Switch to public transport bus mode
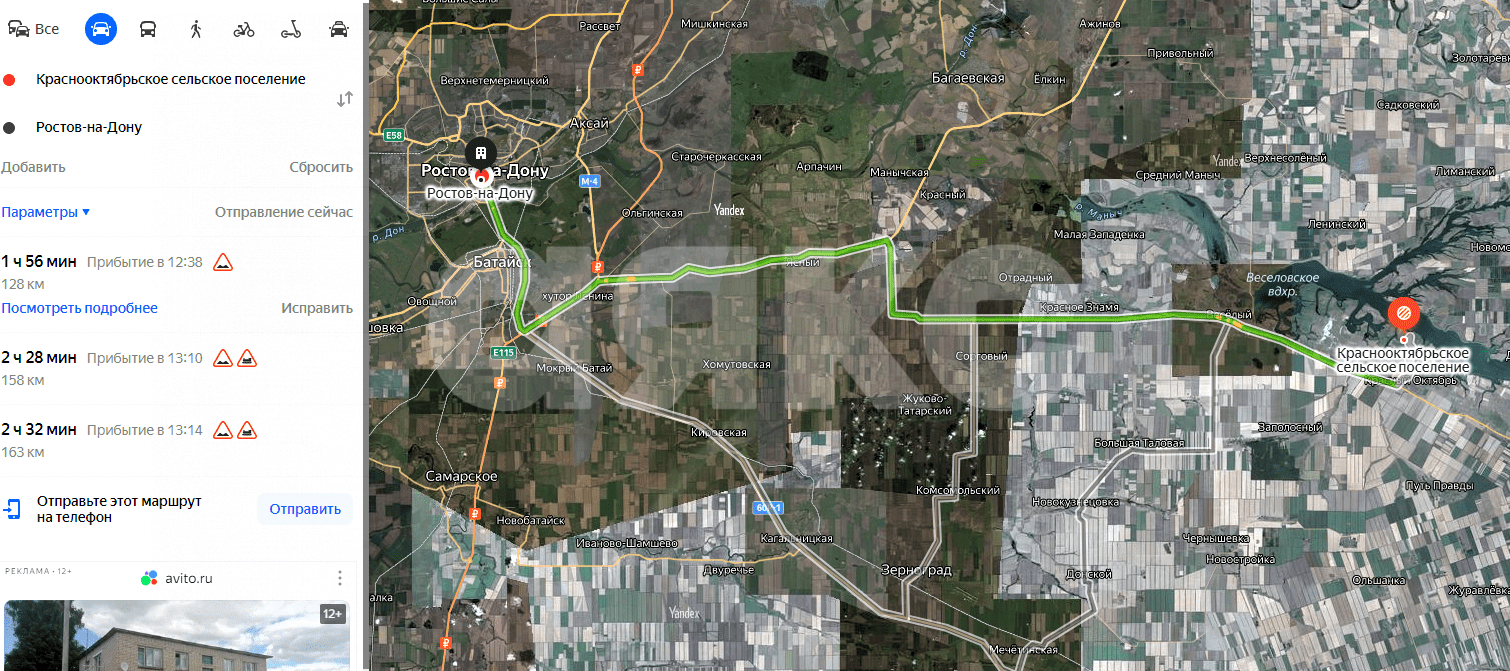The height and width of the screenshot is (671, 1510). point(148,29)
